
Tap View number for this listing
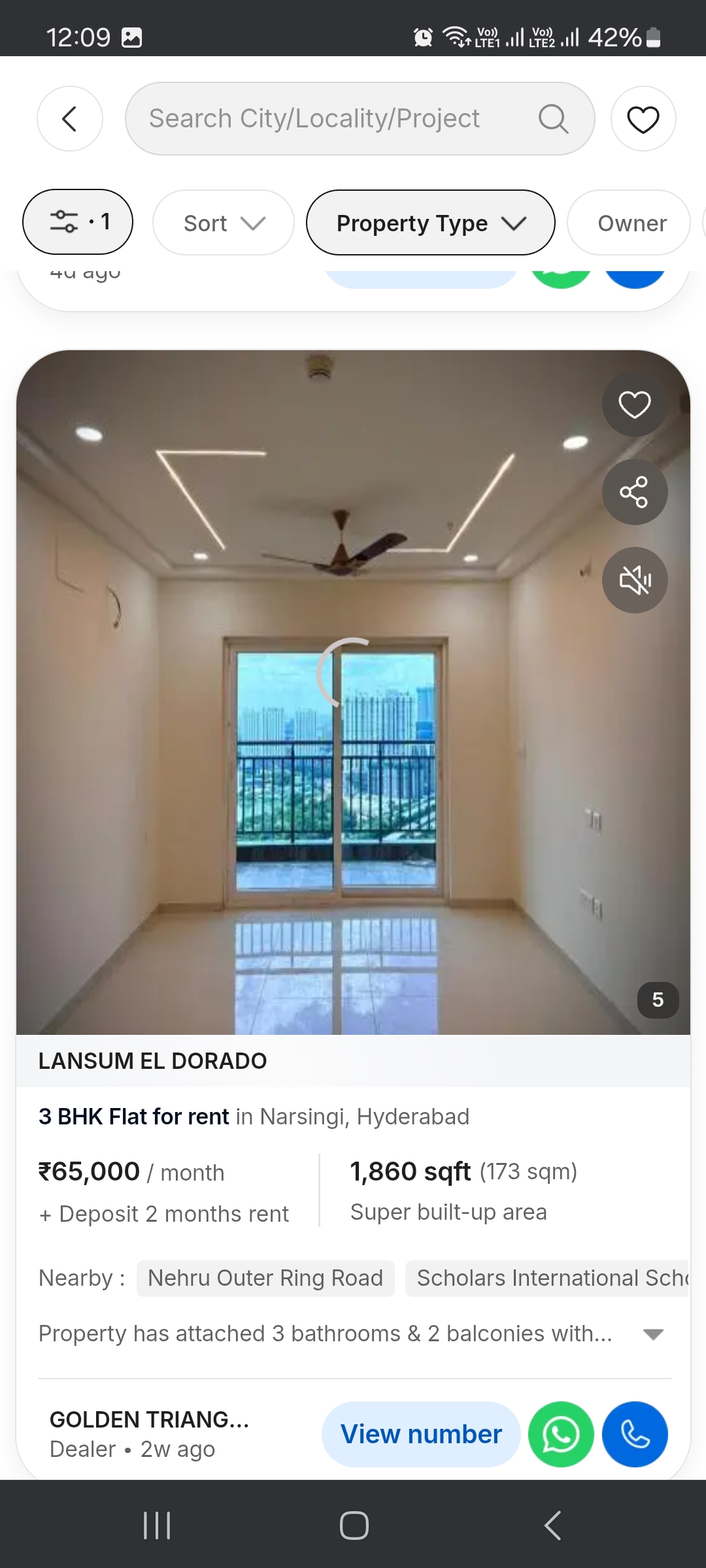point(420,1434)
